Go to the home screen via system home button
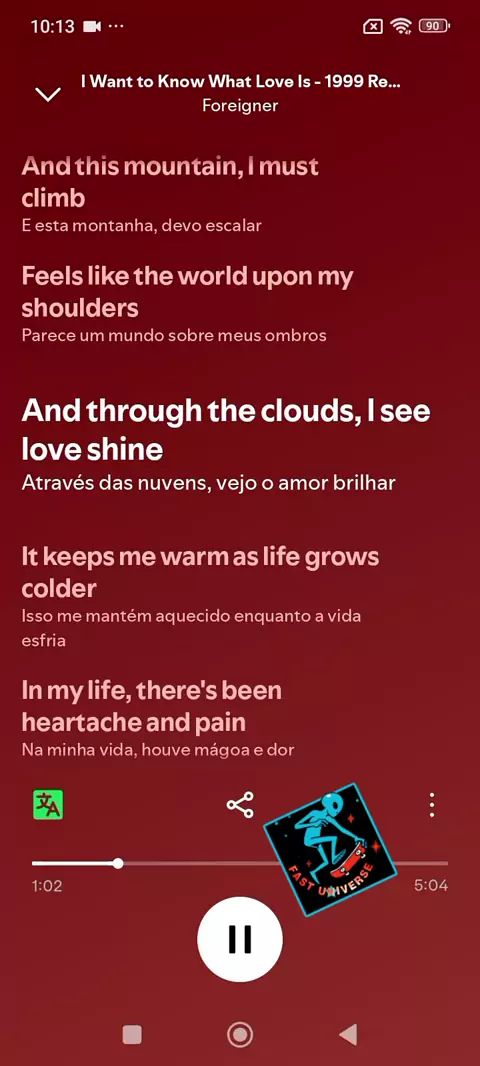 coord(240,1035)
